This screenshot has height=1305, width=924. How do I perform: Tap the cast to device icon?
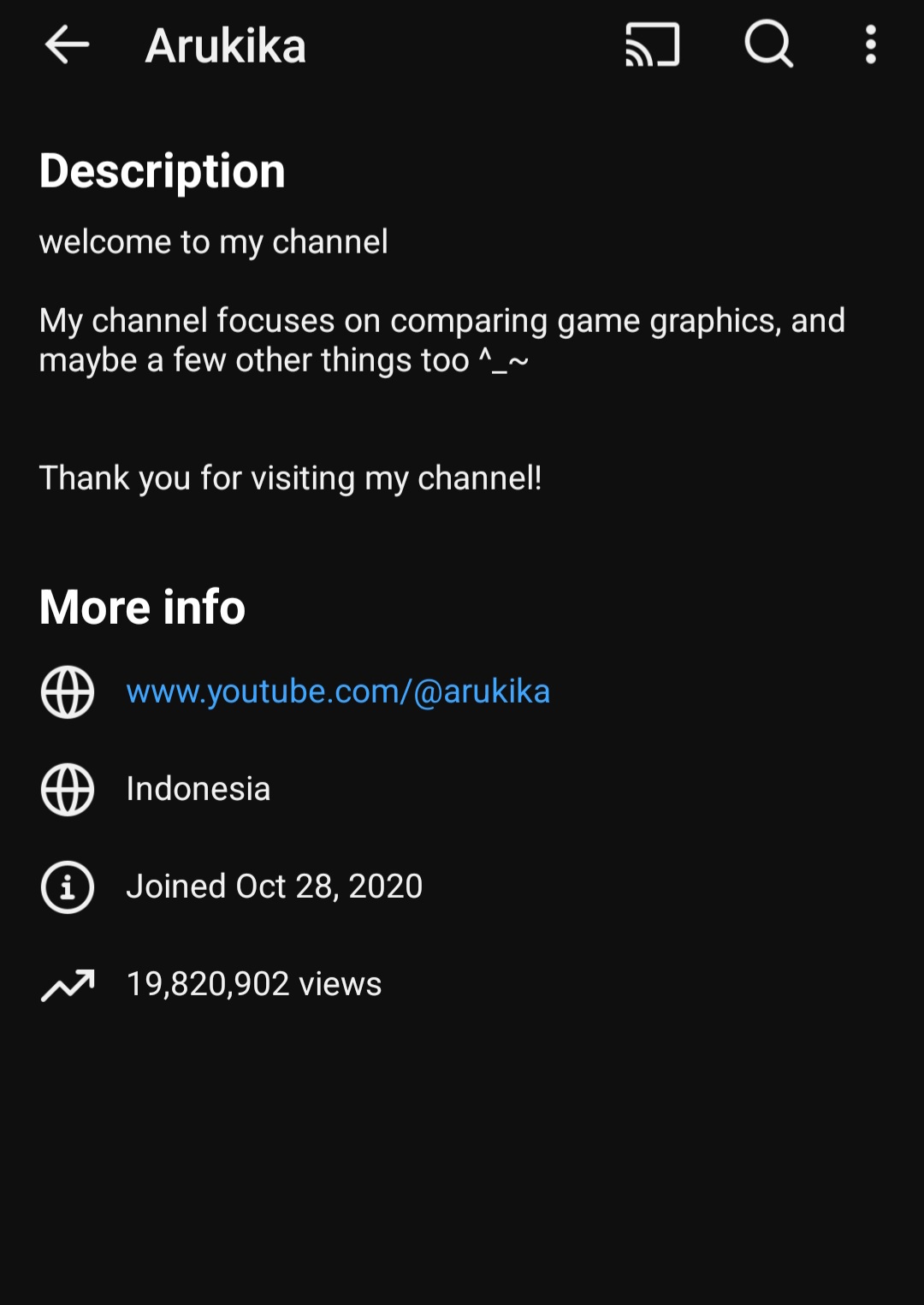click(652, 45)
